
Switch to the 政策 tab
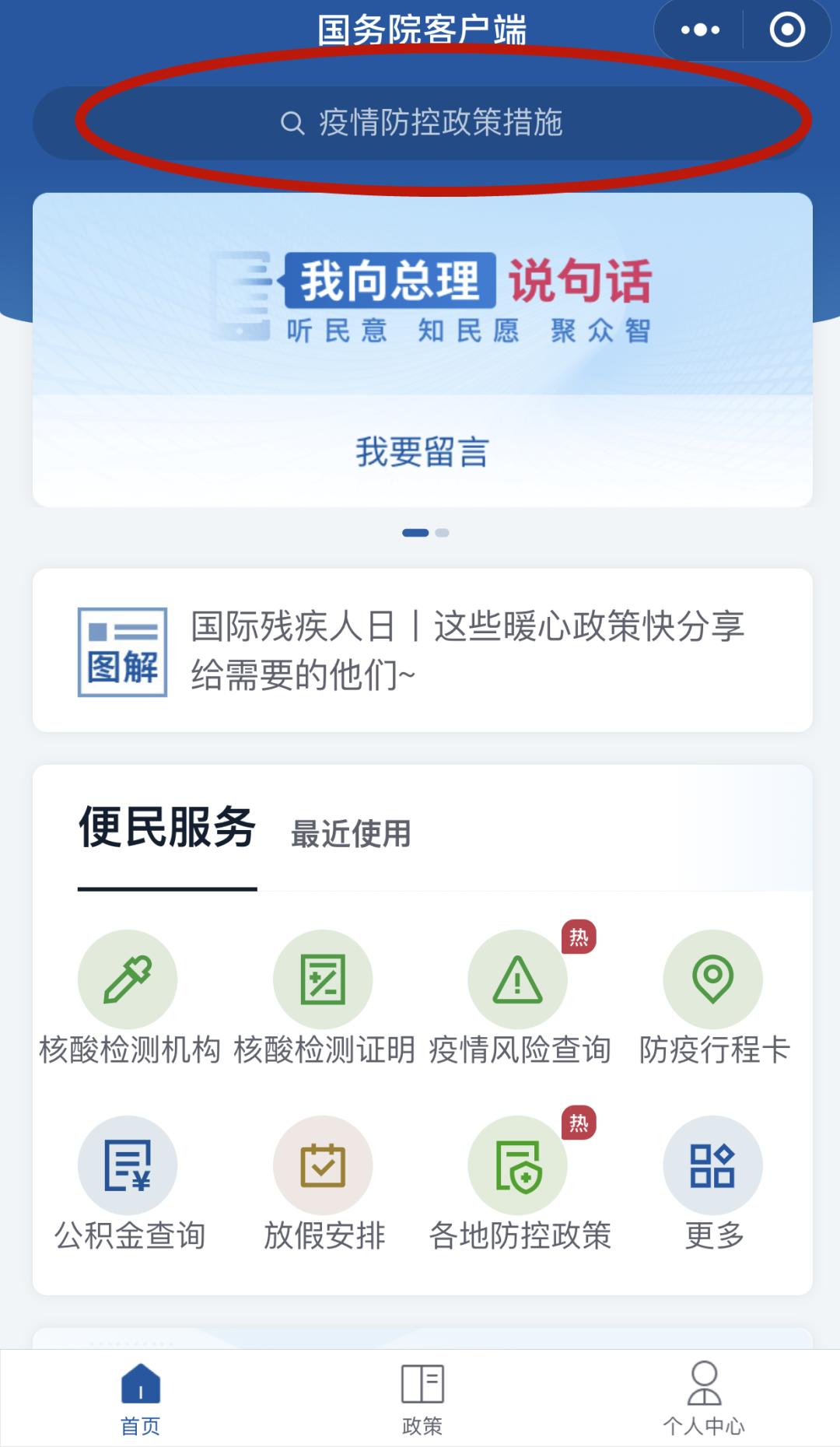tap(422, 1399)
